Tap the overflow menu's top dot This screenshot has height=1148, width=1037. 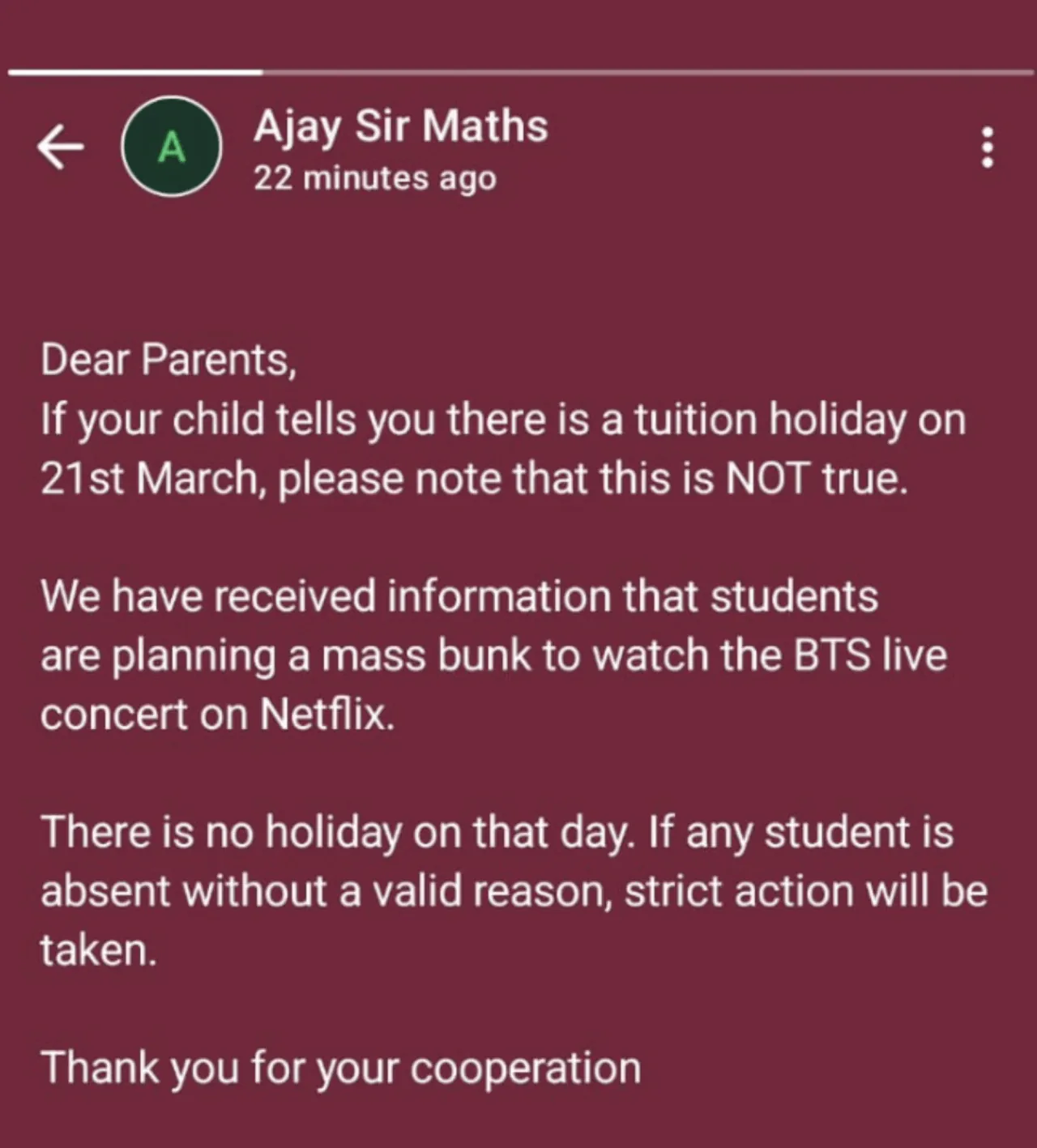pyautogui.click(x=987, y=128)
